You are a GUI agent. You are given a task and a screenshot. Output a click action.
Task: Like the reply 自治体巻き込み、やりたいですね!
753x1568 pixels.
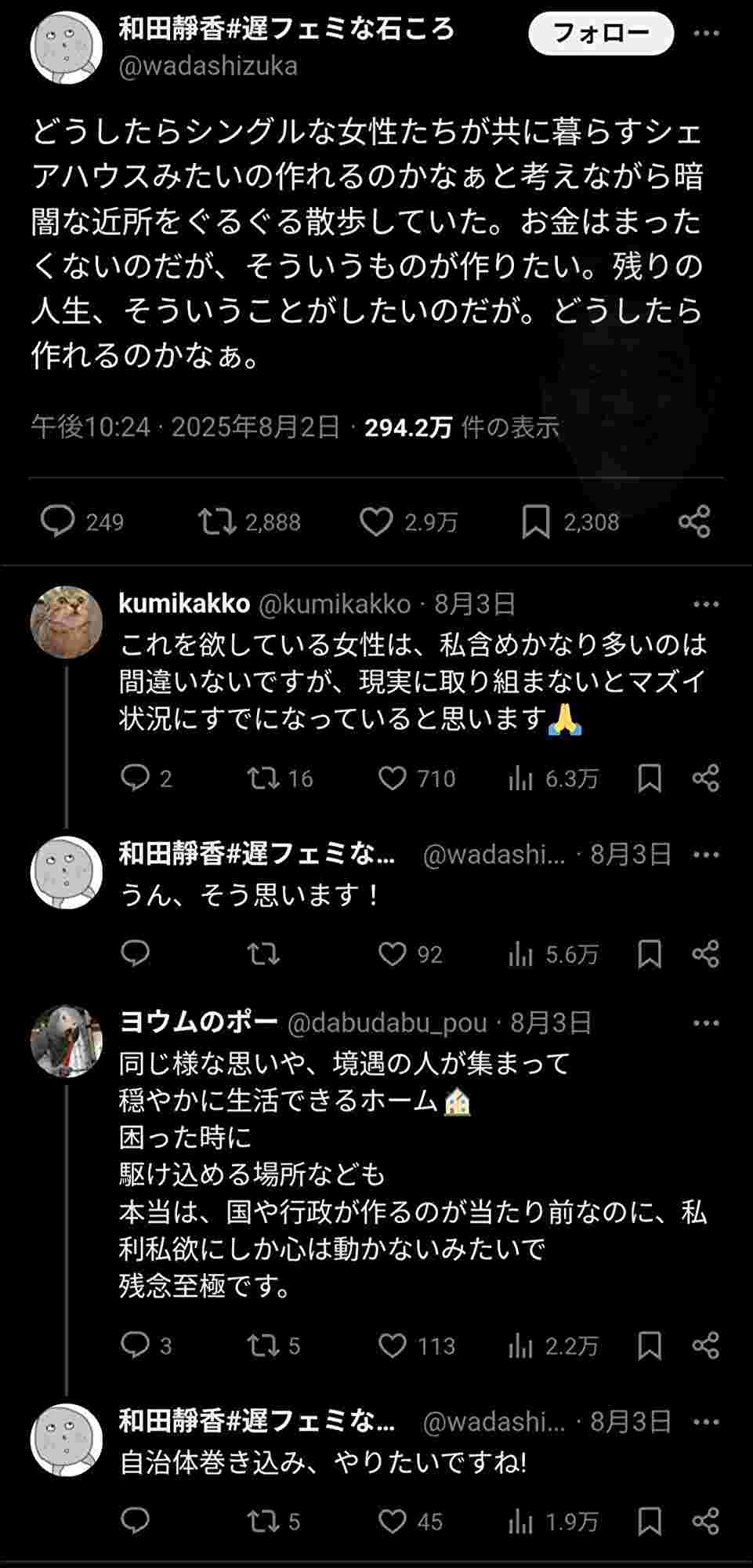click(393, 1521)
